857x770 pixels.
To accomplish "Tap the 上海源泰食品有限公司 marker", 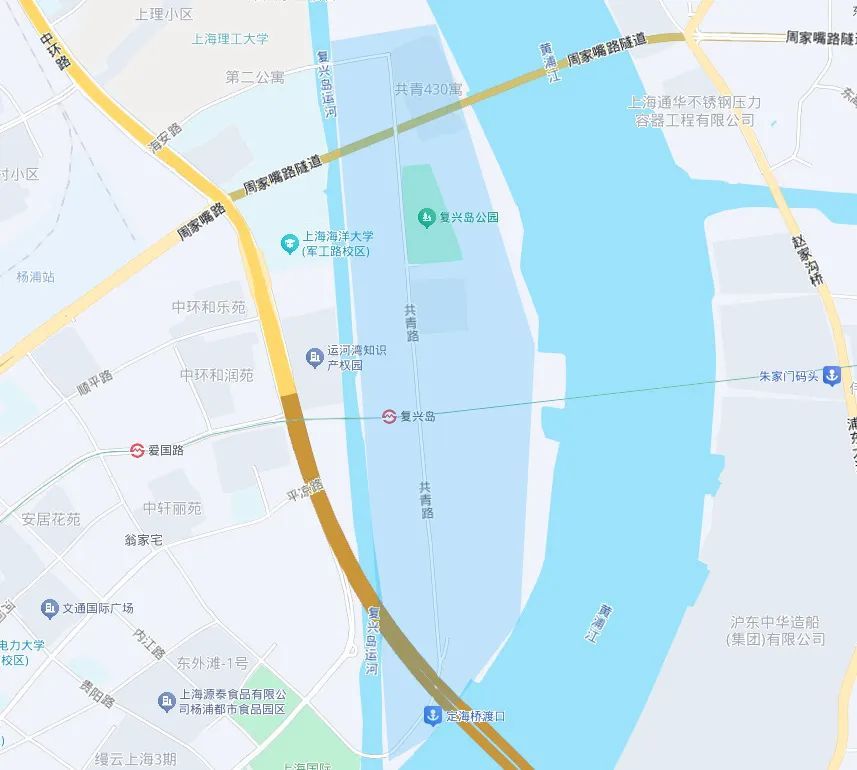I will tap(166, 702).
